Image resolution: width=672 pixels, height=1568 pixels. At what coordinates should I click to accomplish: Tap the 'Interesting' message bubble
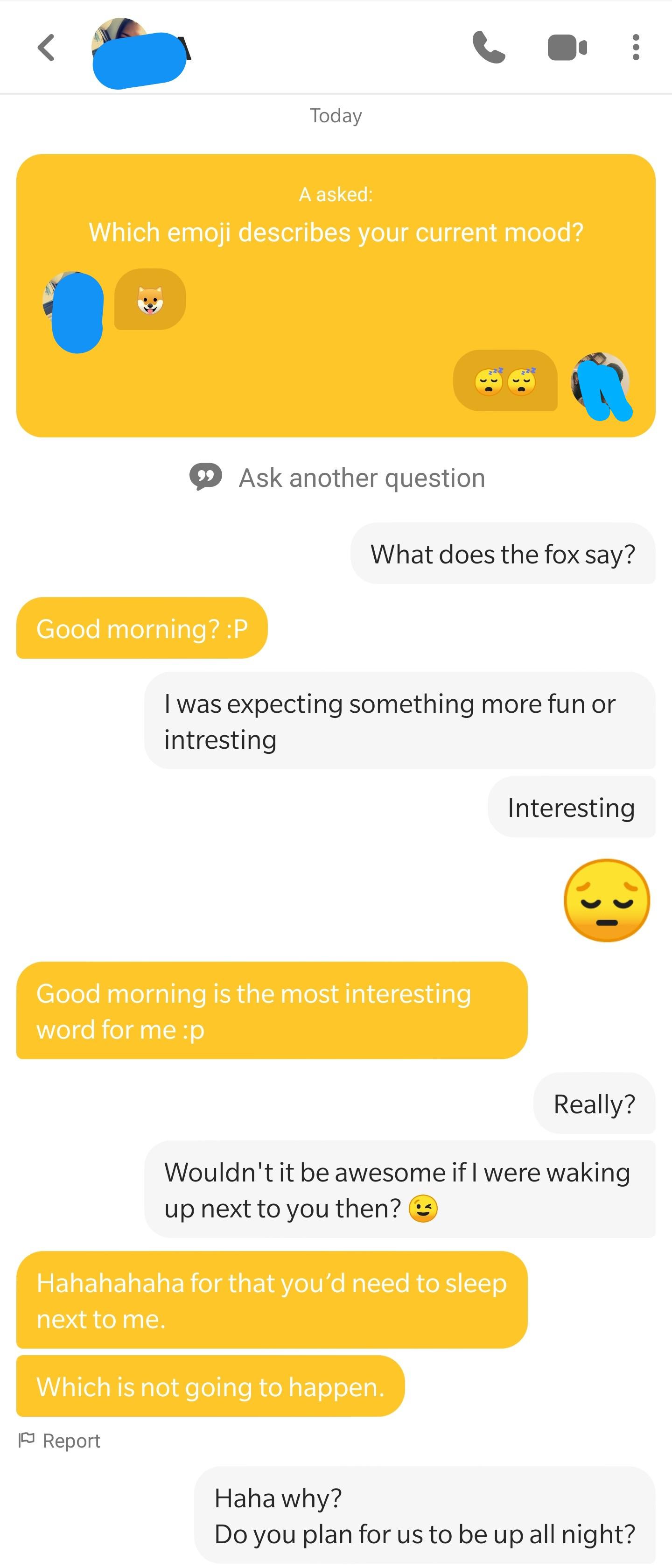click(571, 807)
